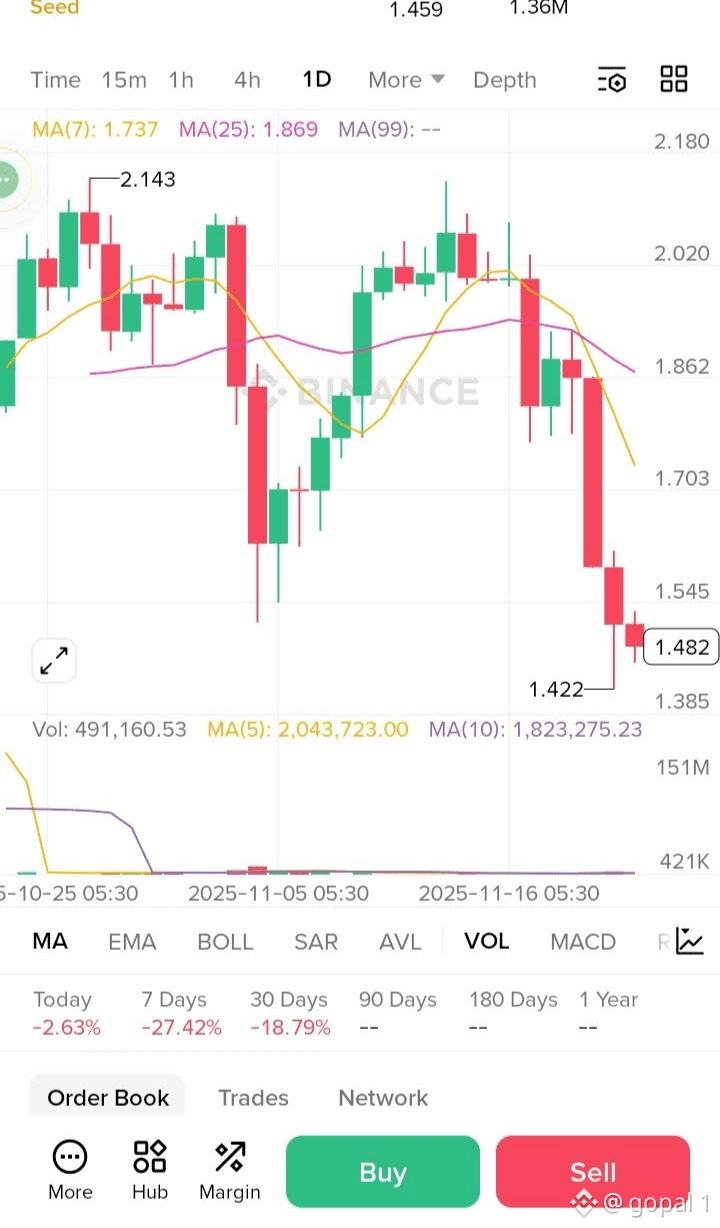Viewport: 720px width, 1228px height.
Task: Expand chart to fullscreen
Action: click(x=53, y=661)
